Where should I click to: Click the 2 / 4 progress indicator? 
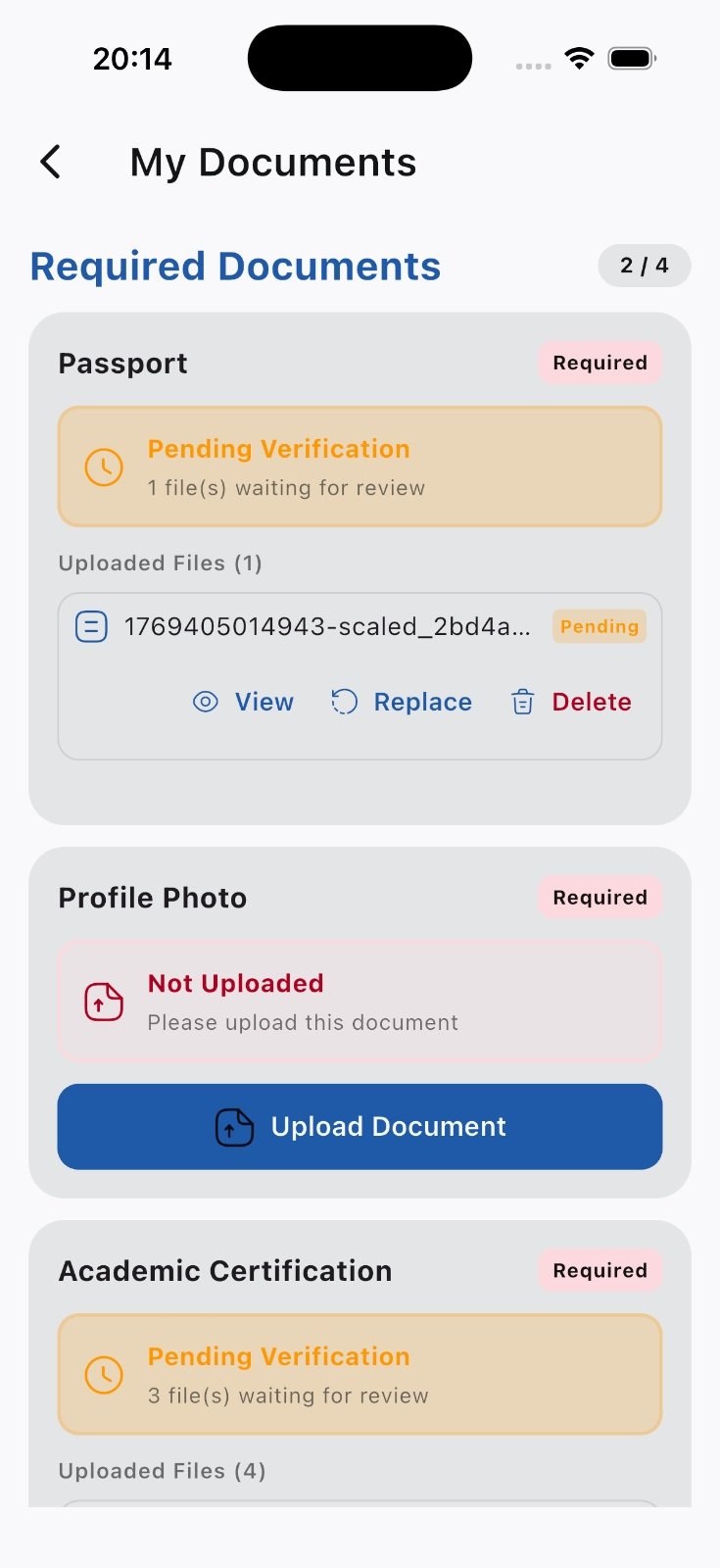click(645, 266)
